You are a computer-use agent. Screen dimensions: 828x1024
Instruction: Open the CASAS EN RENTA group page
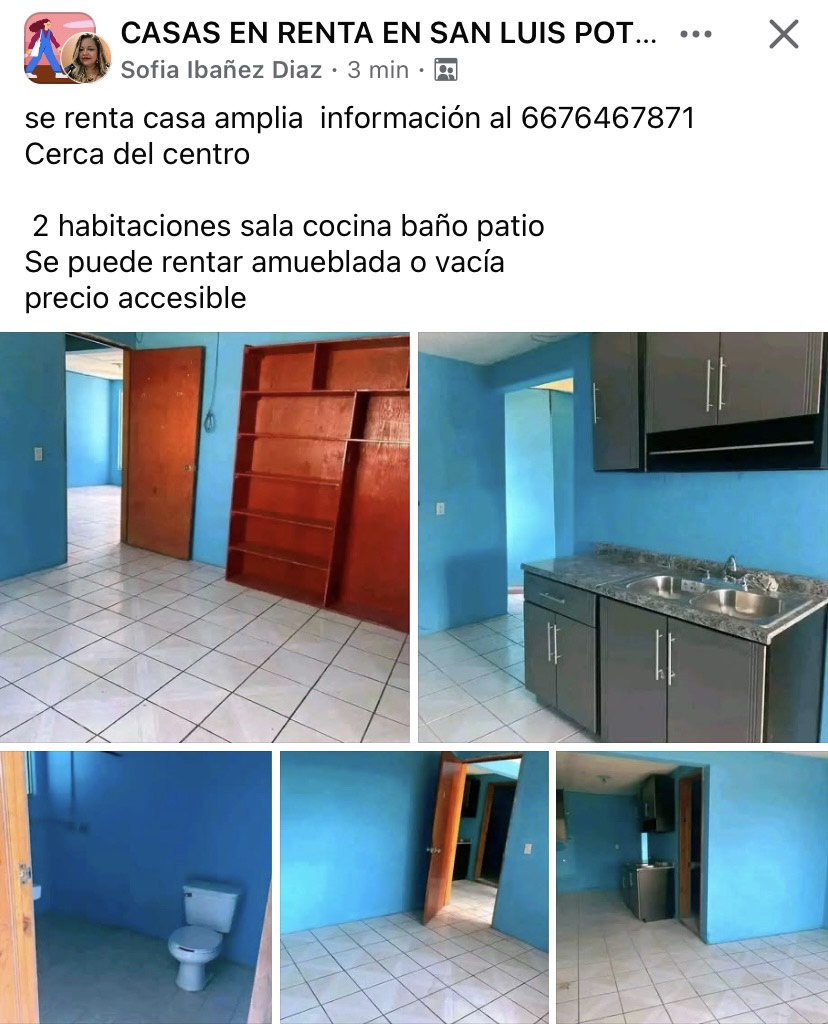tap(388, 33)
